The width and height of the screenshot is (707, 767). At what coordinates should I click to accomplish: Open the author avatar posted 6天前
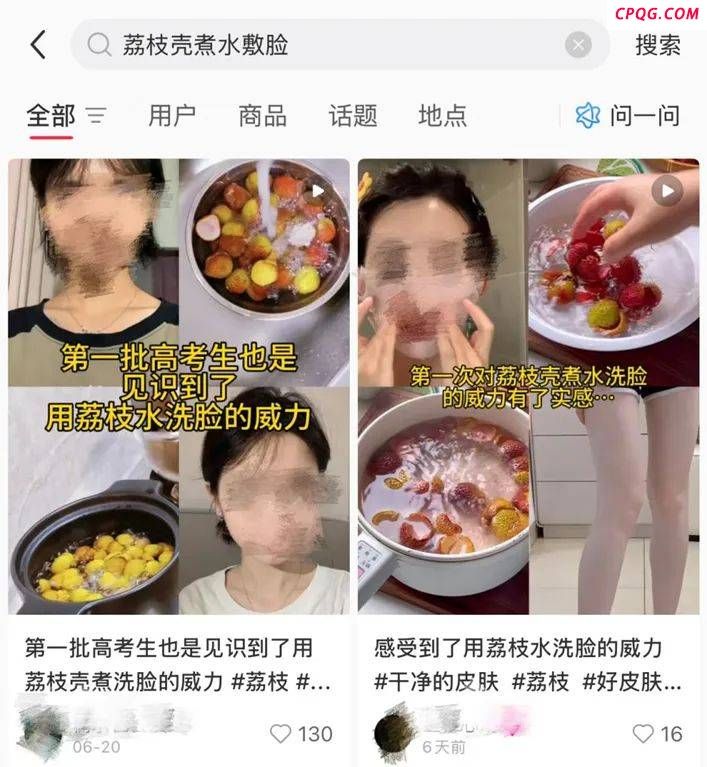(393, 731)
